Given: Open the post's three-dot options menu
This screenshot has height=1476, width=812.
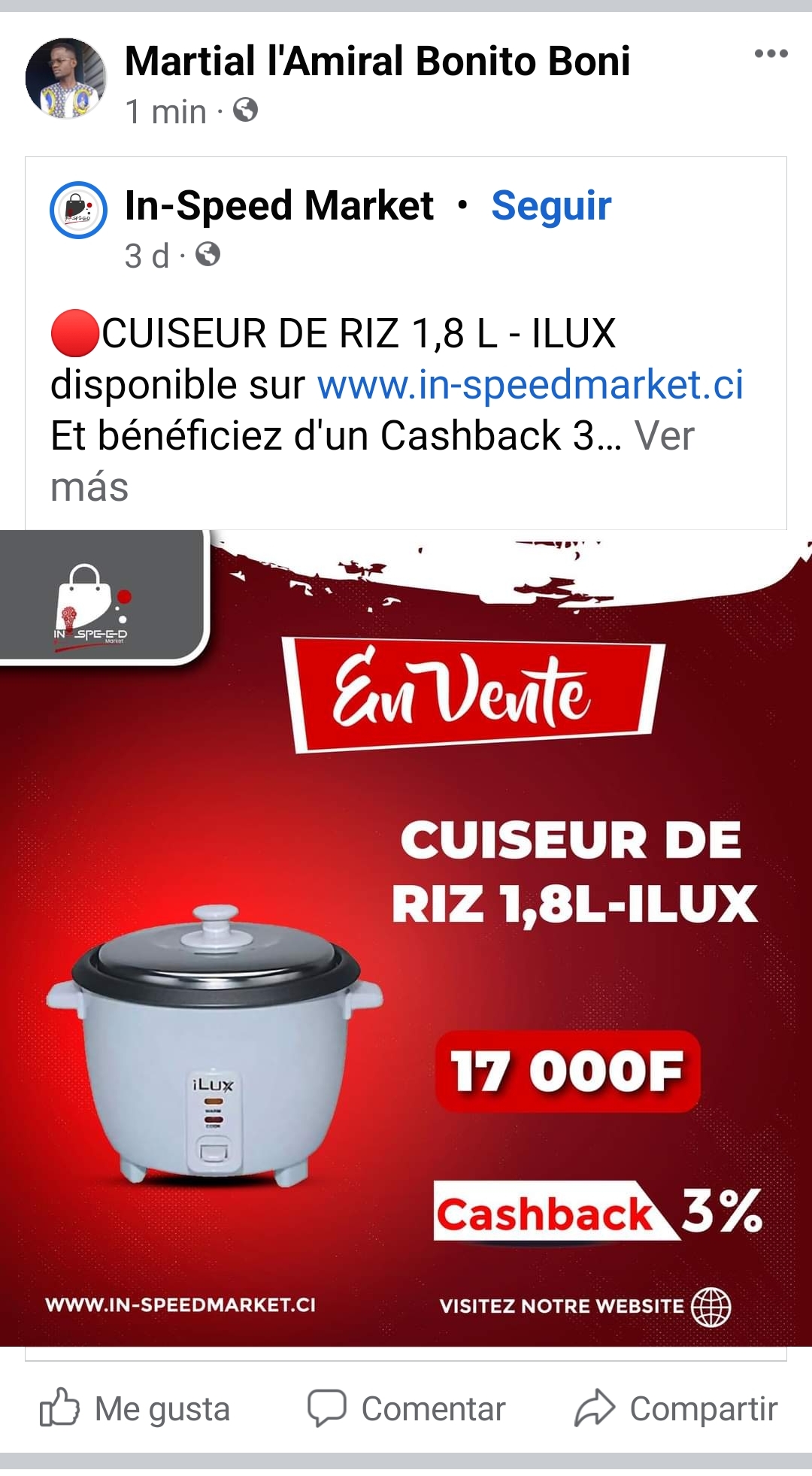Looking at the screenshot, I should [771, 54].
